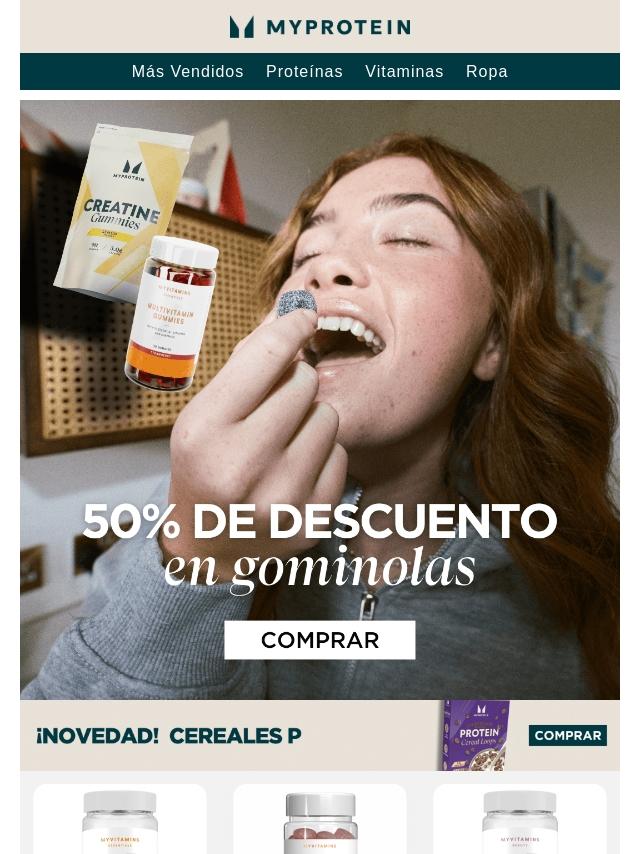Image resolution: width=640 pixels, height=854 pixels.
Task: Tap COMPRAR on the 50% gominolas banner
Action: pos(320,640)
